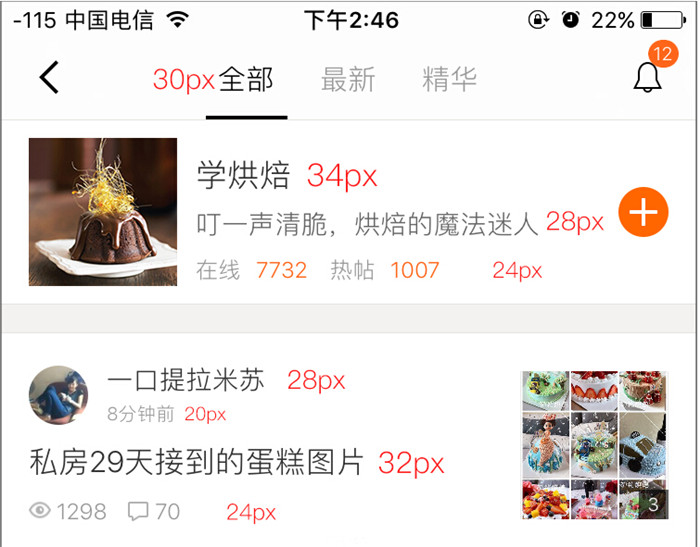This screenshot has width=700, height=547.
Task: Switch to the 全部 tab
Action: pyautogui.click(x=246, y=80)
